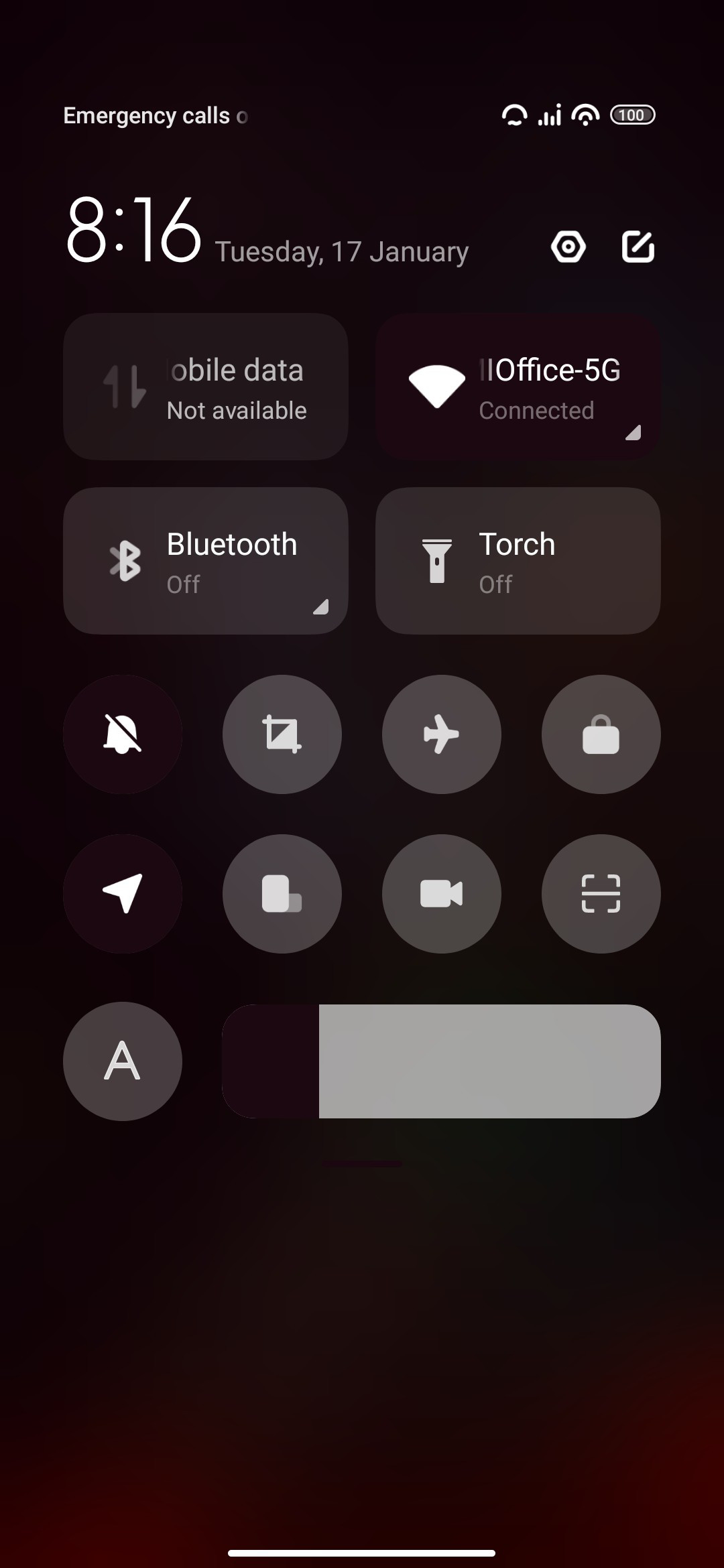Open settings via the gear icon
Image resolution: width=724 pixels, height=1568 pixels.
tap(568, 247)
